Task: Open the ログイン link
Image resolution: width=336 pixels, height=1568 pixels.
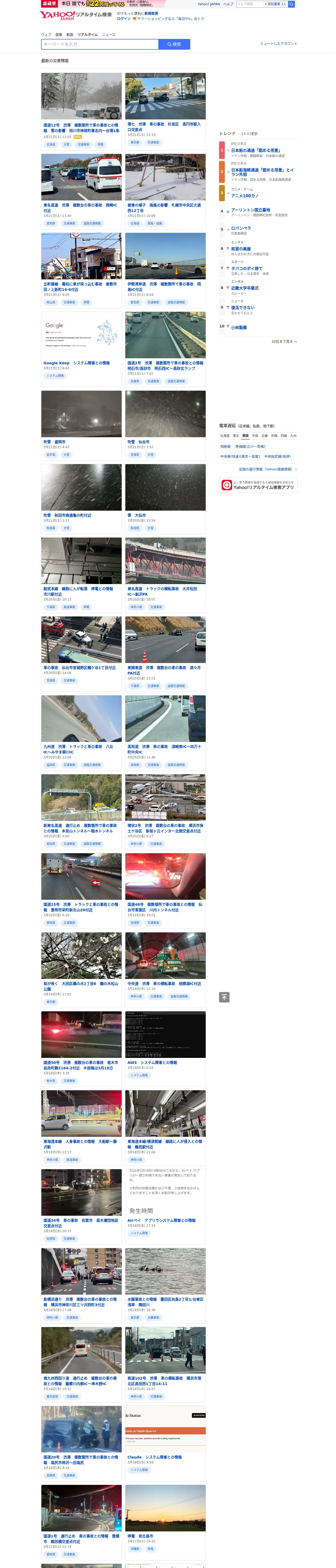Action: tap(124, 19)
